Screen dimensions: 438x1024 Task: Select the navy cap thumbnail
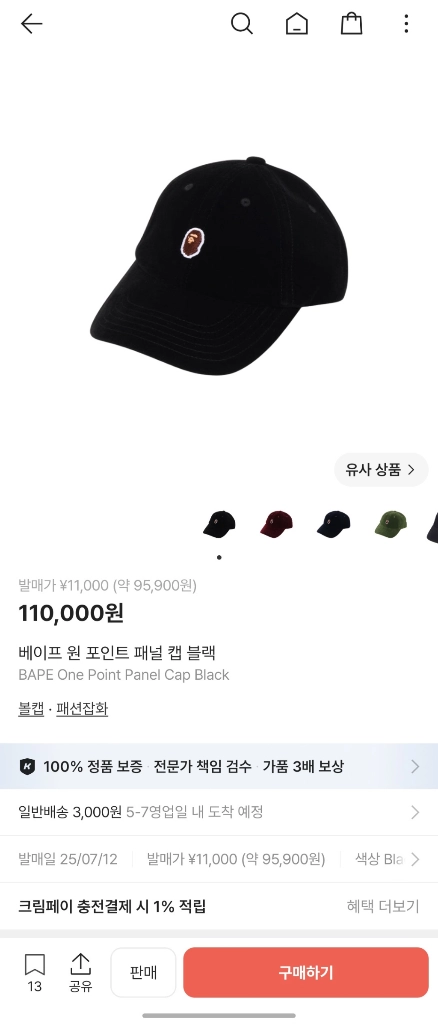(x=334, y=524)
